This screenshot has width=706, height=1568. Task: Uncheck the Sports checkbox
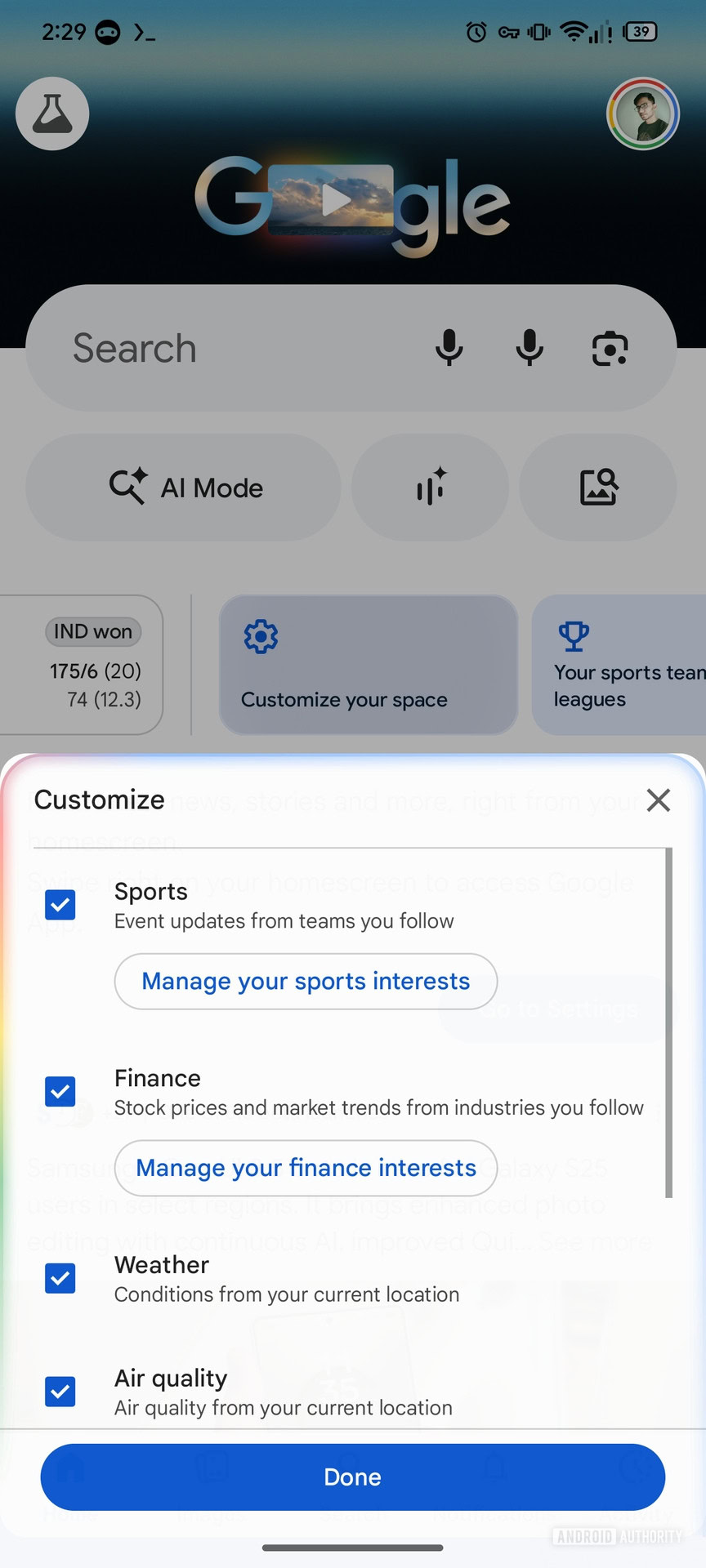60,905
